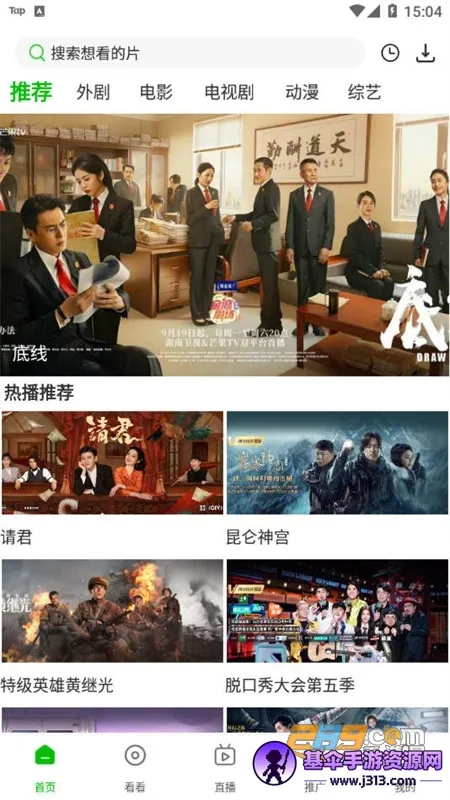Open watch history clock icon
Screen dimensions: 450x800
click(390, 53)
